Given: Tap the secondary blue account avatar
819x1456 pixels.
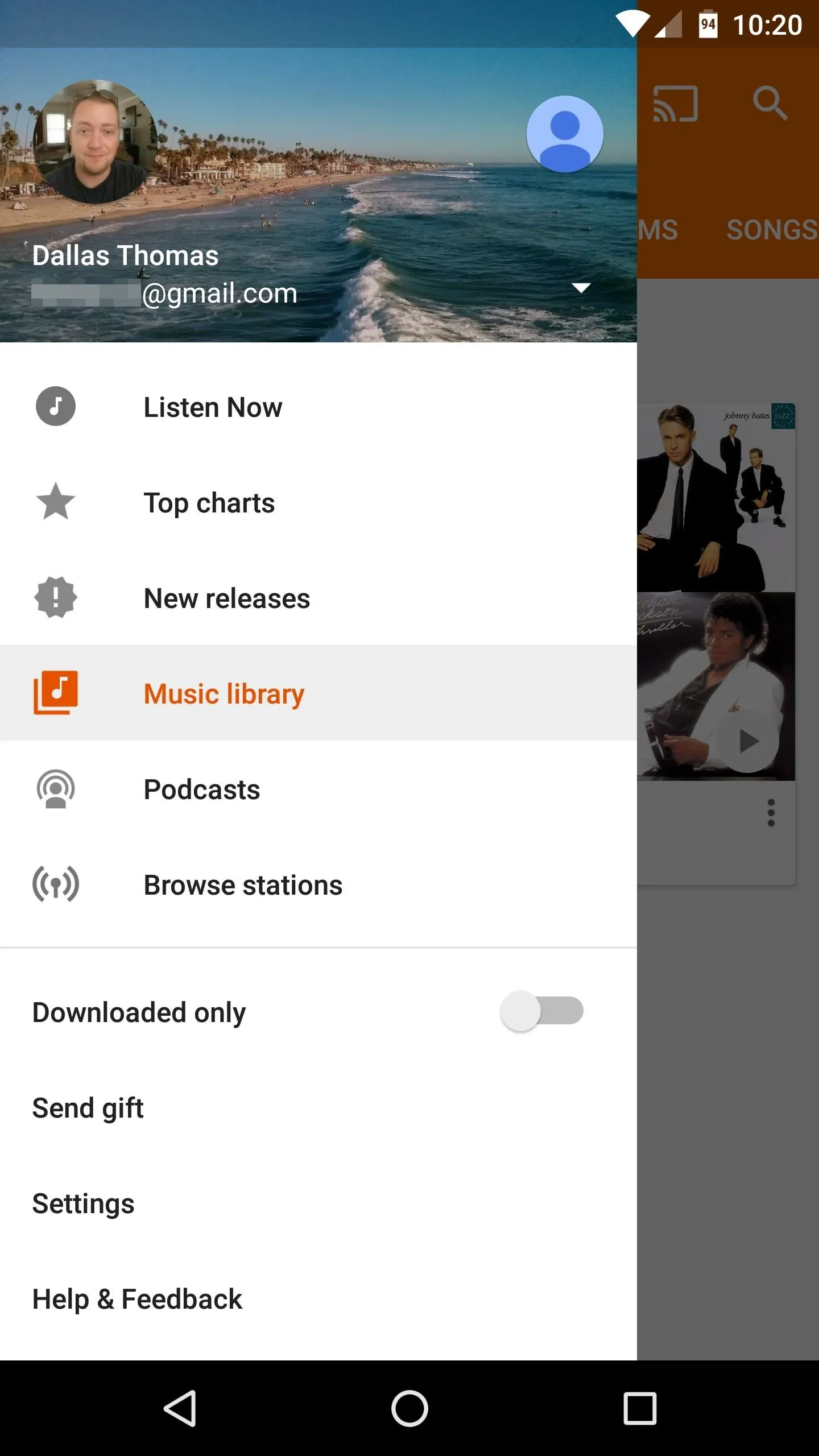Looking at the screenshot, I should [x=565, y=134].
